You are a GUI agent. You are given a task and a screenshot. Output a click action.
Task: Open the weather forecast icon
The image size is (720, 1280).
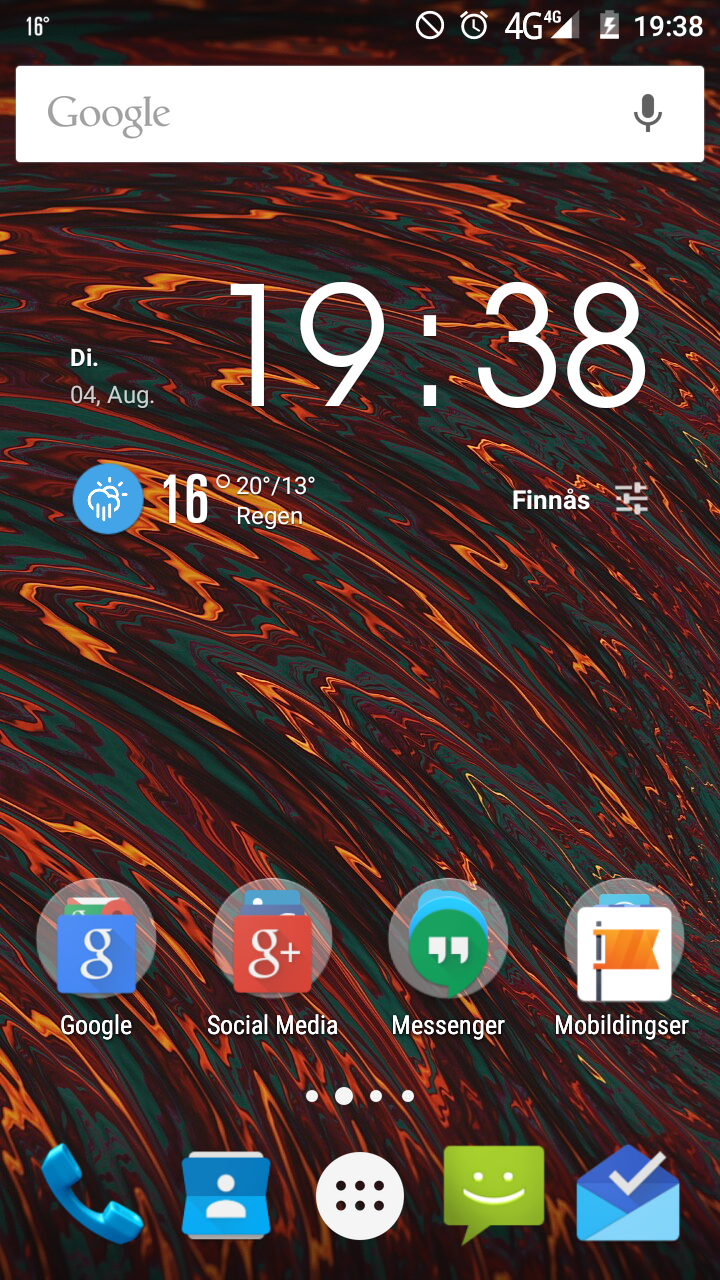tap(108, 498)
